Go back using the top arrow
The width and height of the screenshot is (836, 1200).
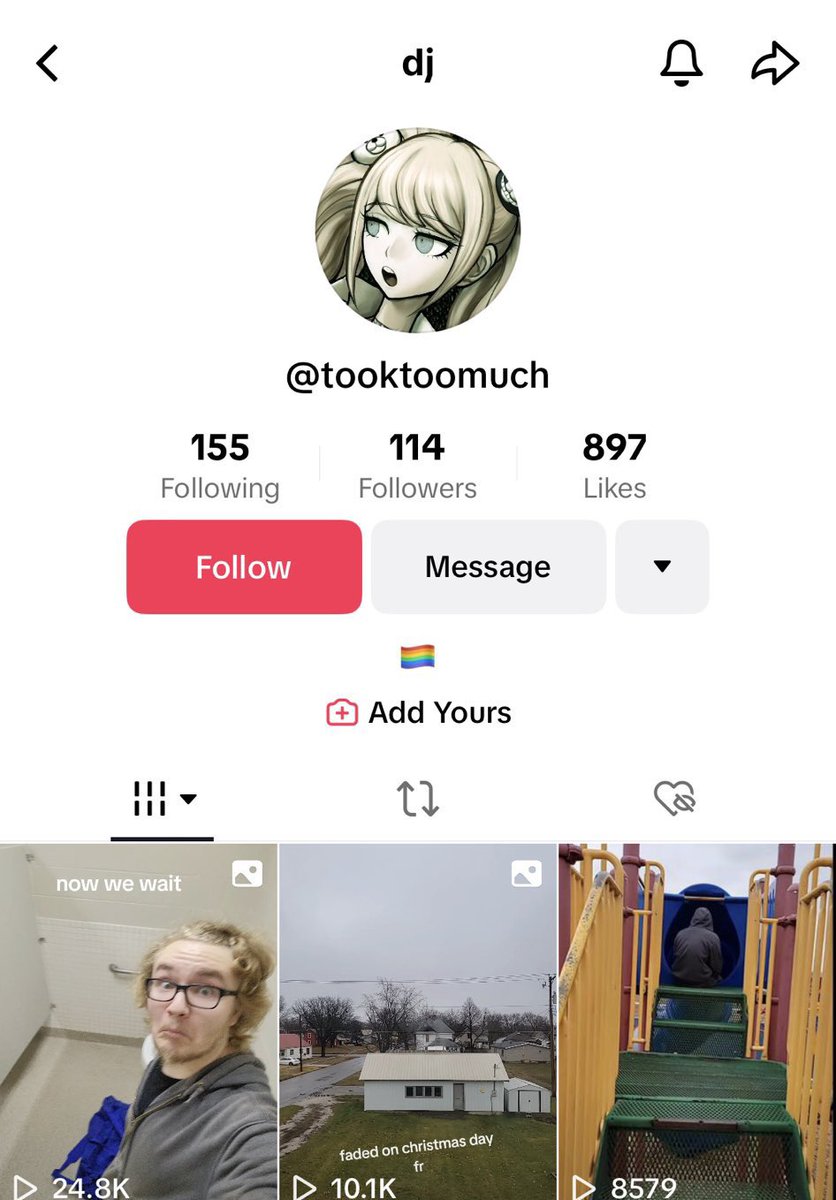pos(48,65)
